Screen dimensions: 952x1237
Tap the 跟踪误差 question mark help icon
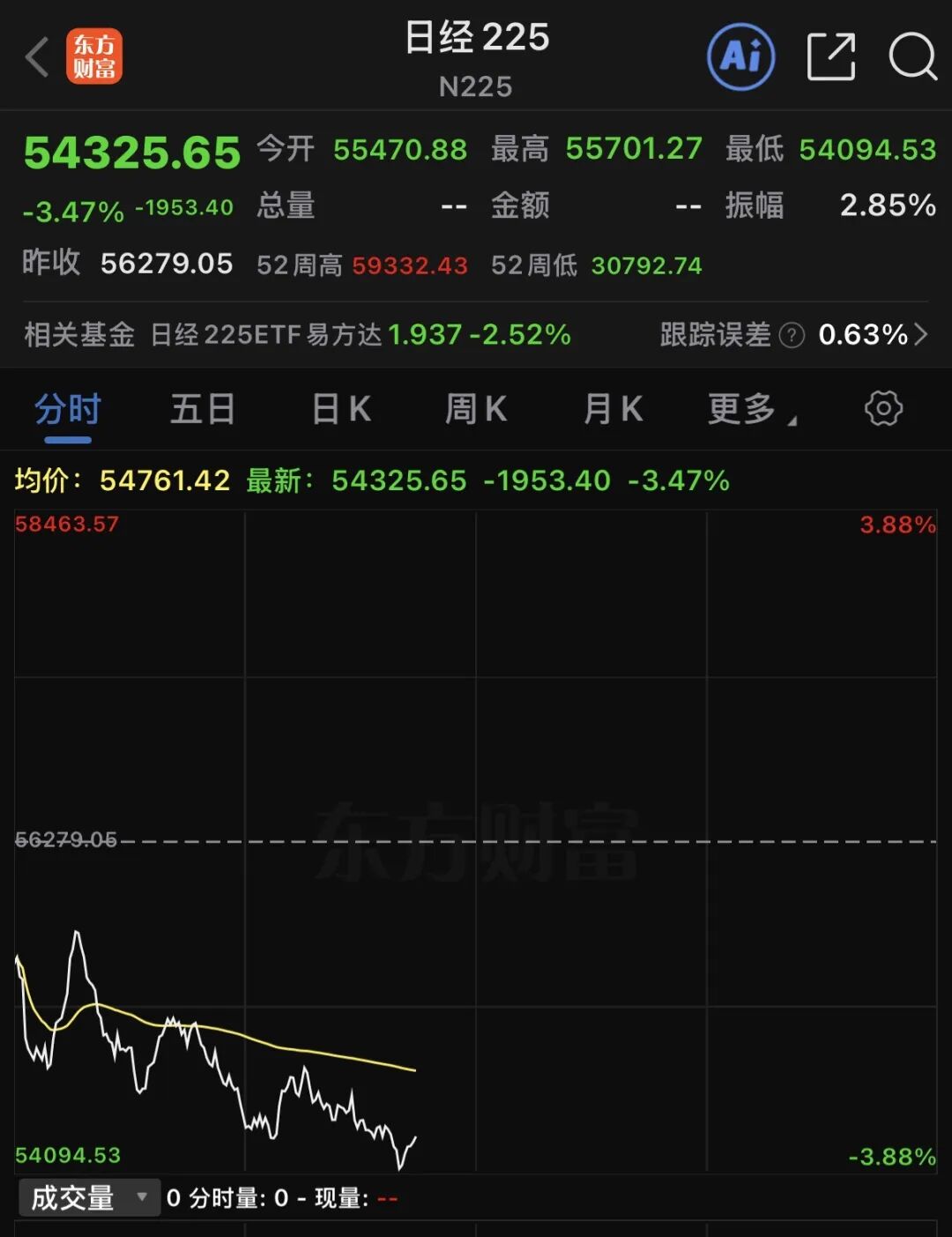coord(794,335)
